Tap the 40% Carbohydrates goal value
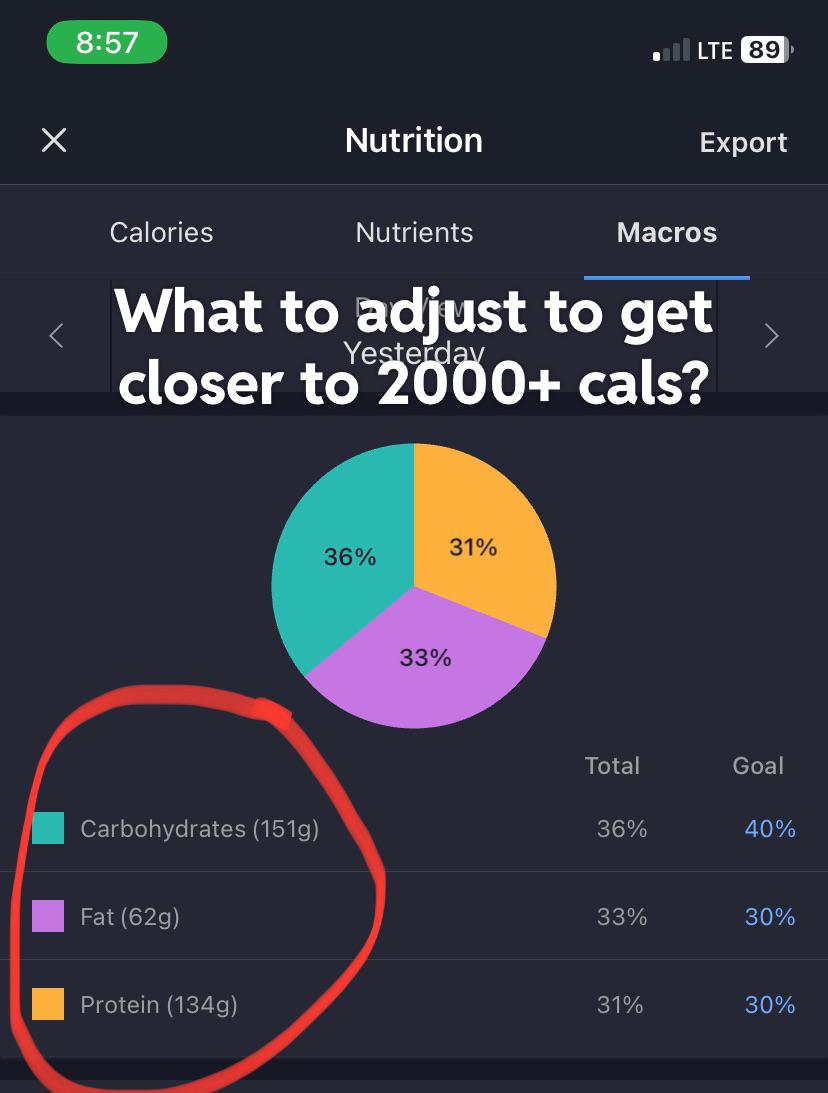This screenshot has width=828, height=1093. tap(769, 828)
